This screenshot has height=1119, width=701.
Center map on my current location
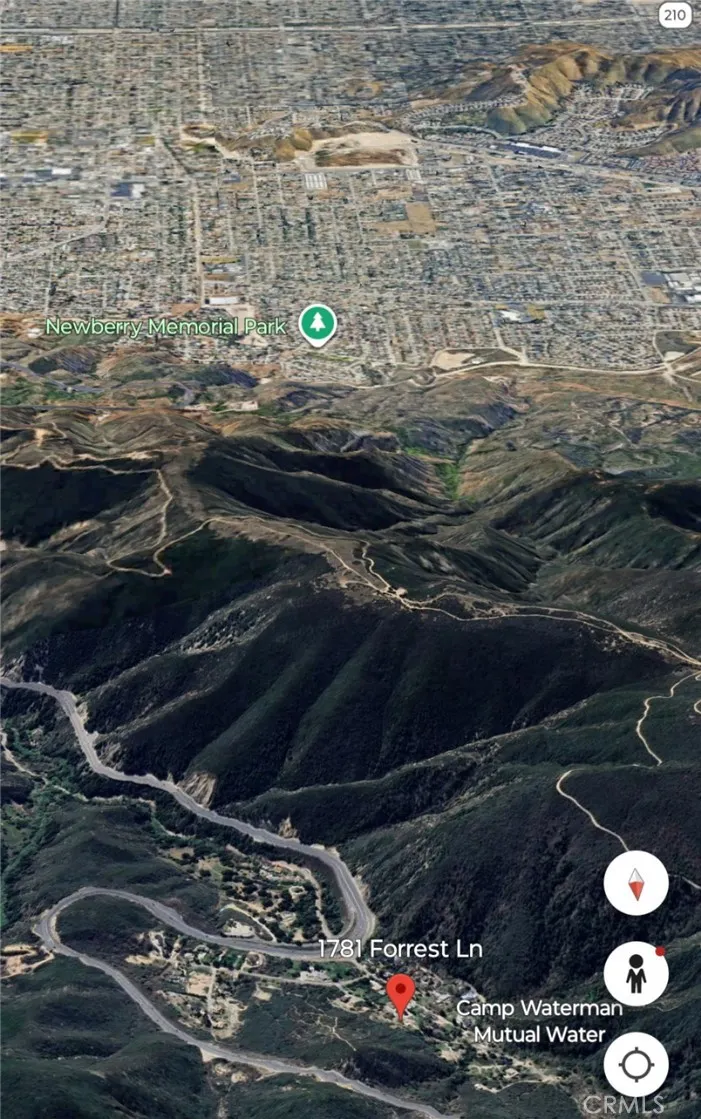[x=636, y=1063]
